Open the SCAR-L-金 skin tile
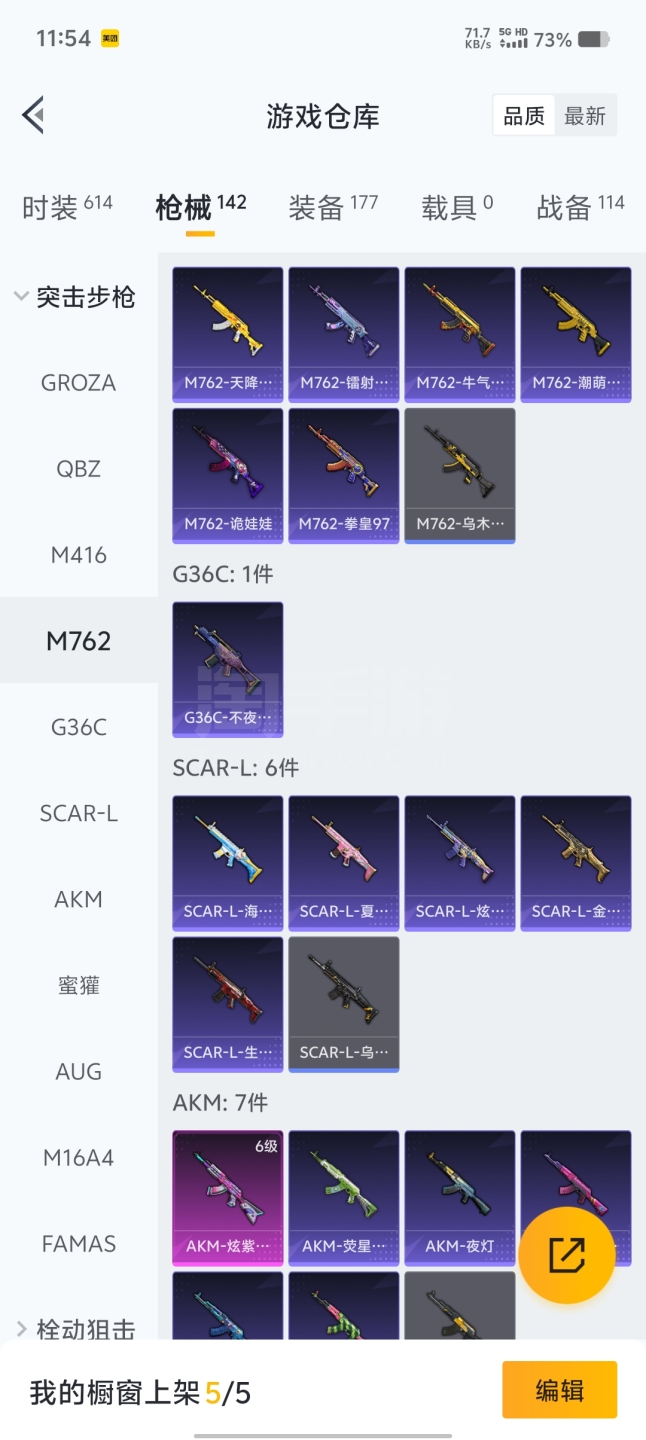The image size is (646, 1440). point(575,863)
